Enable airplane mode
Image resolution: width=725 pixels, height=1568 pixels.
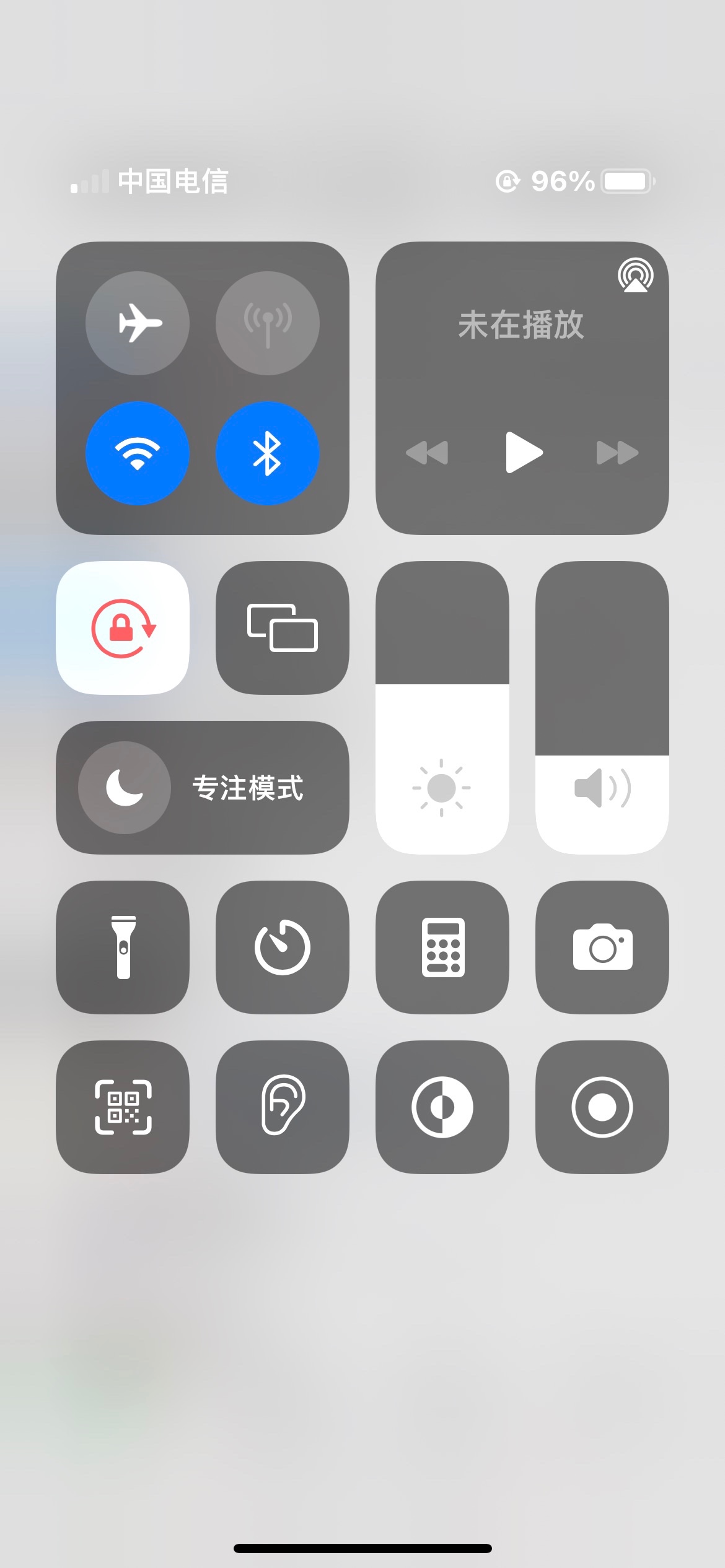(x=138, y=323)
